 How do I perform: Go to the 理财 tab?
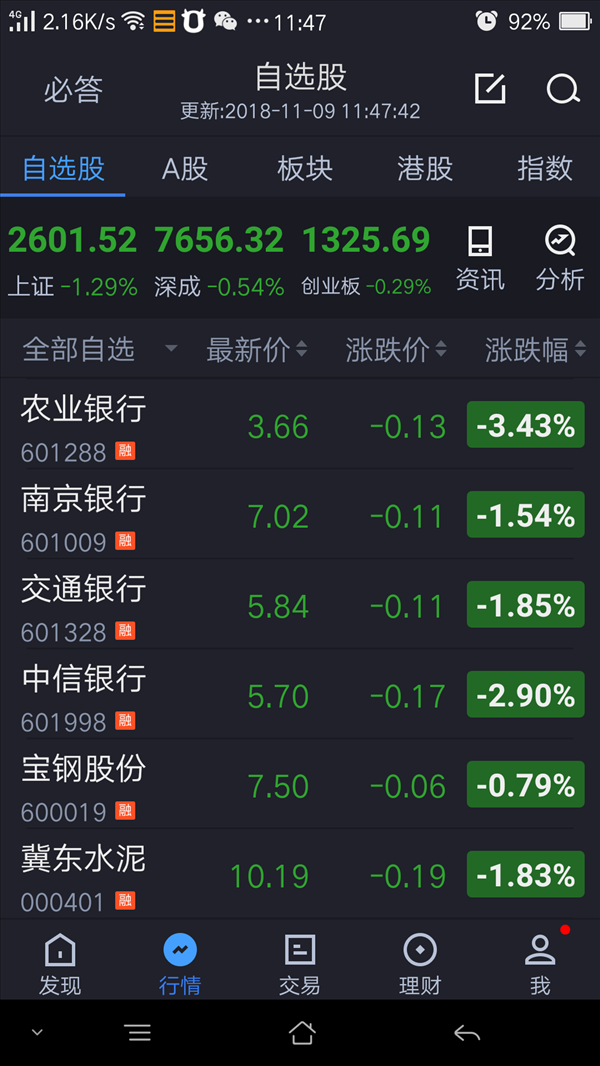420,964
